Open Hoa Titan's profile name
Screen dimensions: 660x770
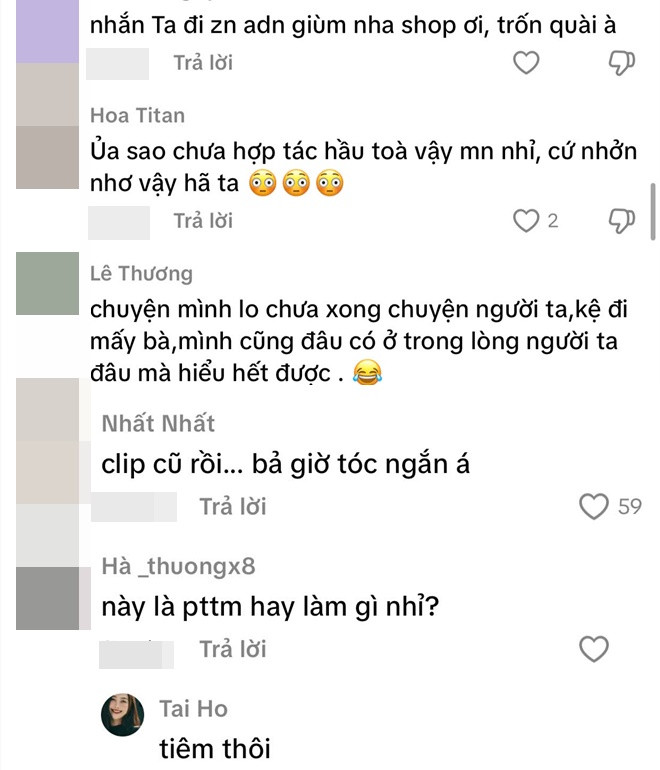137,115
